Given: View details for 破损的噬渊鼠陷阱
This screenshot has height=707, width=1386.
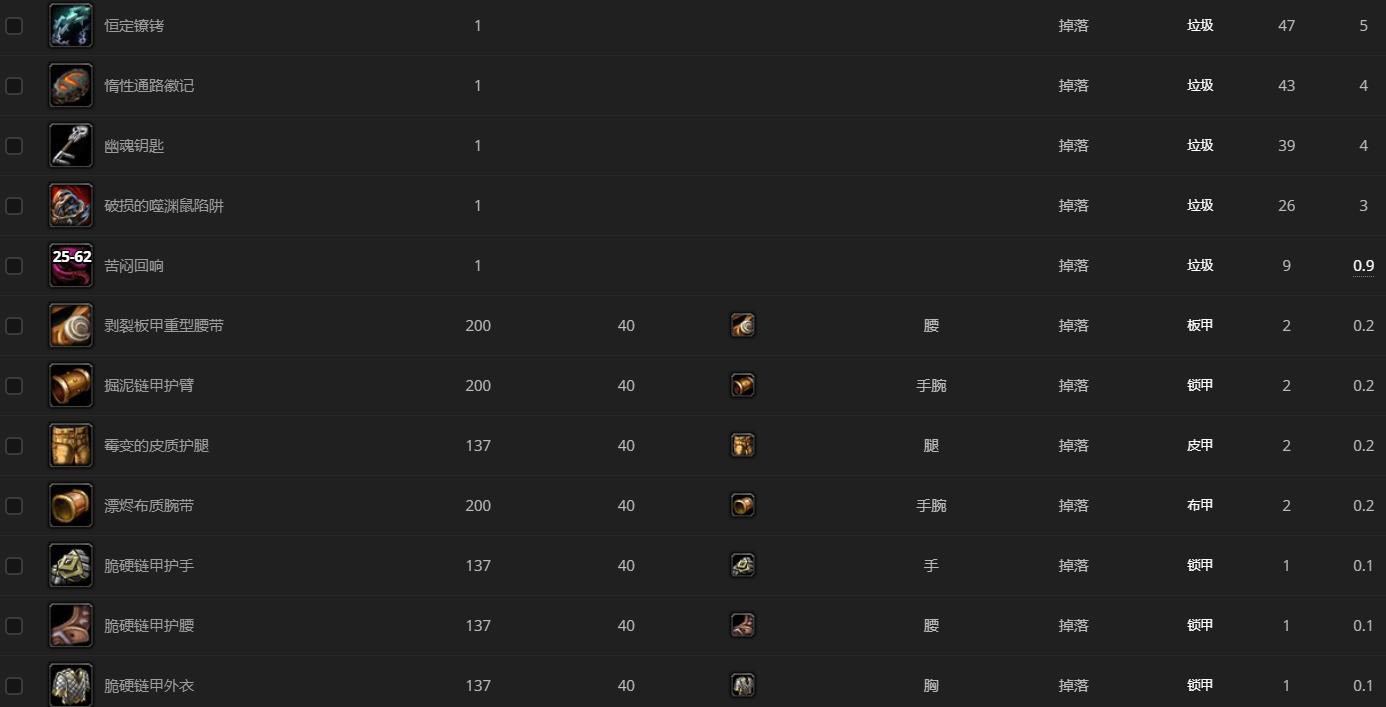Looking at the screenshot, I should point(164,206).
